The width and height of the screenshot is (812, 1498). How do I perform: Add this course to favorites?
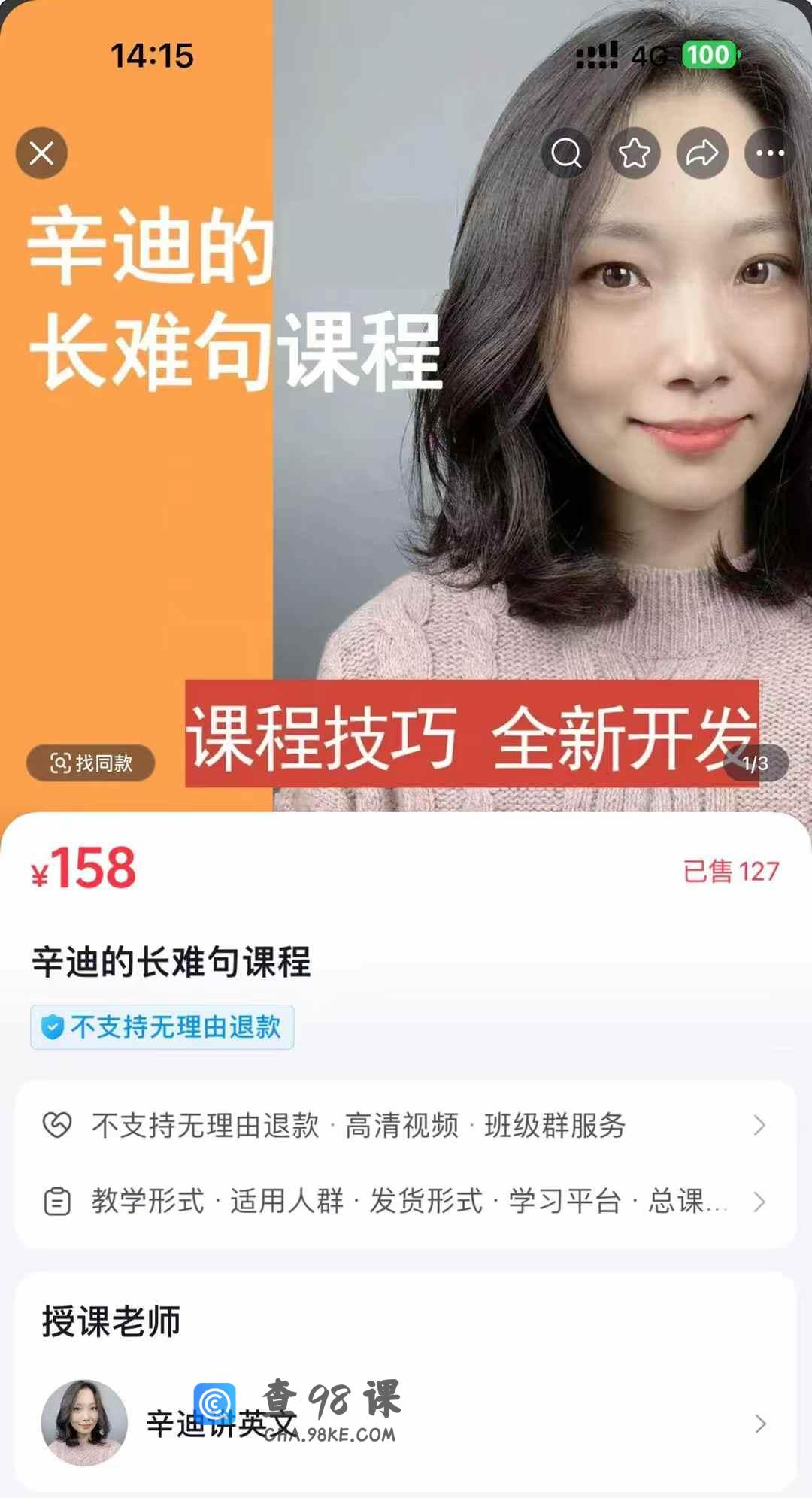coord(634,153)
